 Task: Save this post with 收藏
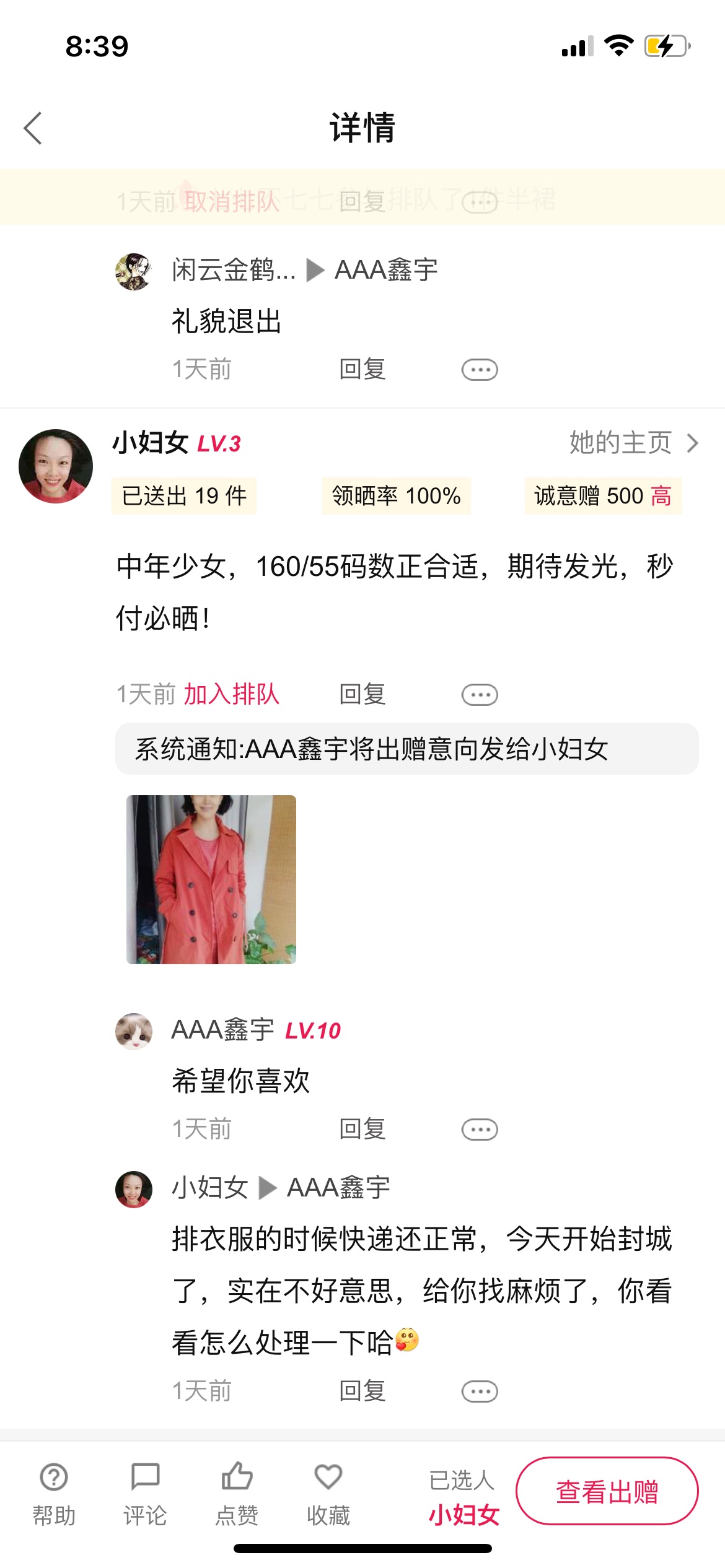[328, 1494]
